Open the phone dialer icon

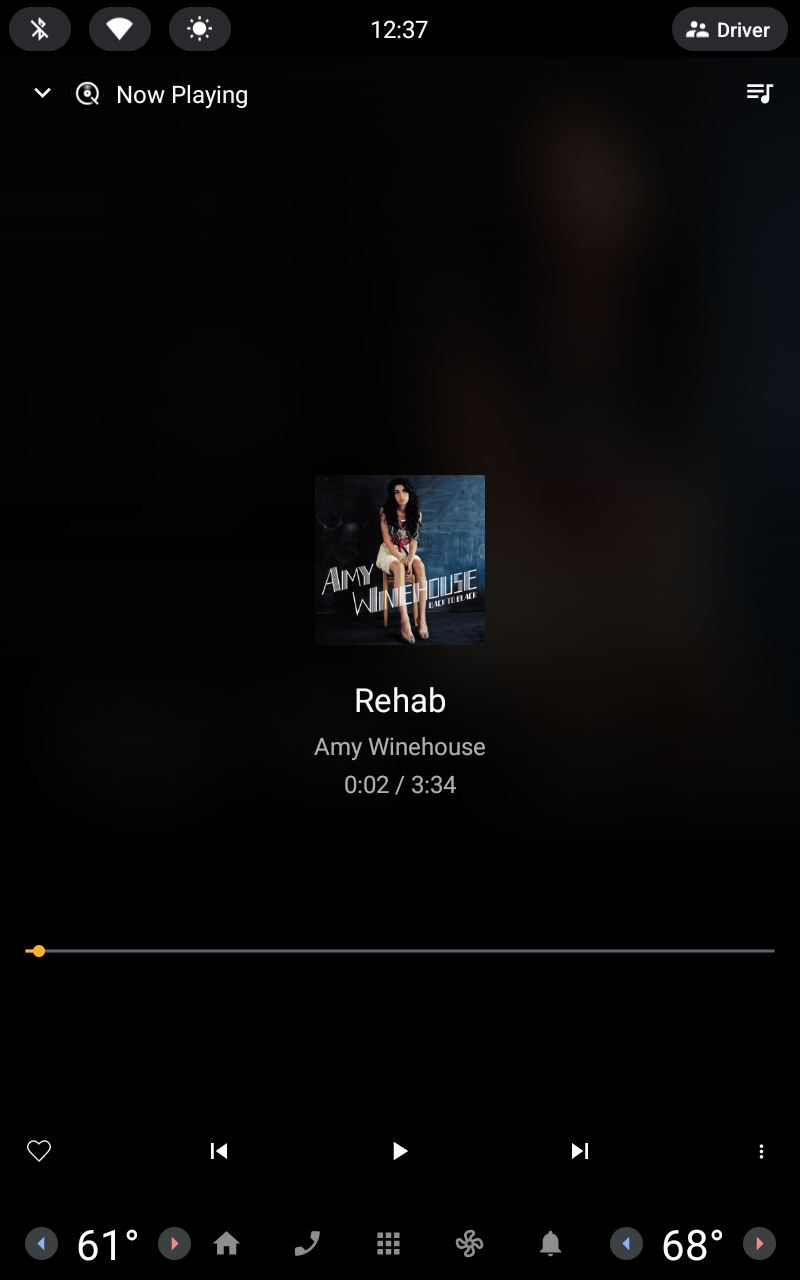coord(306,1243)
